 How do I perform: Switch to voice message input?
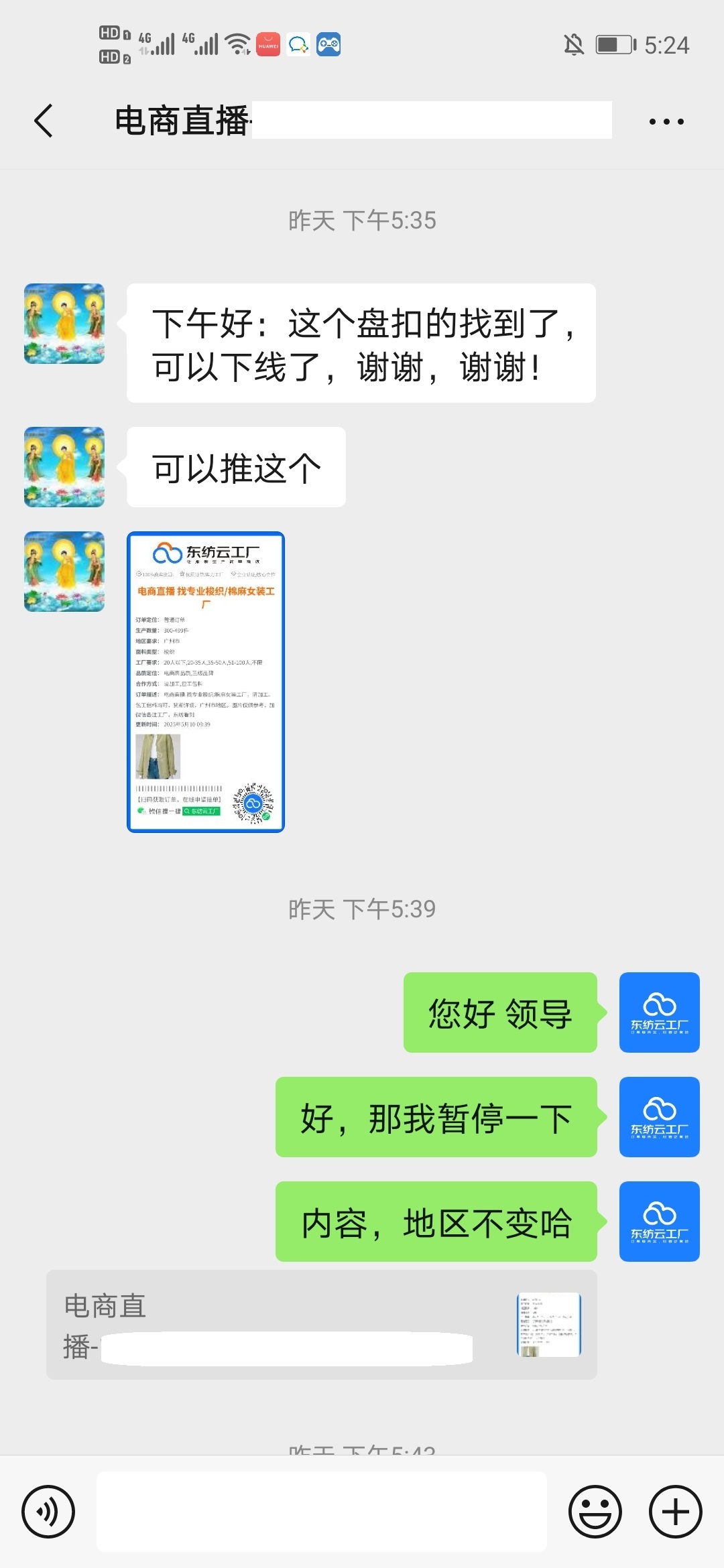[x=48, y=1512]
